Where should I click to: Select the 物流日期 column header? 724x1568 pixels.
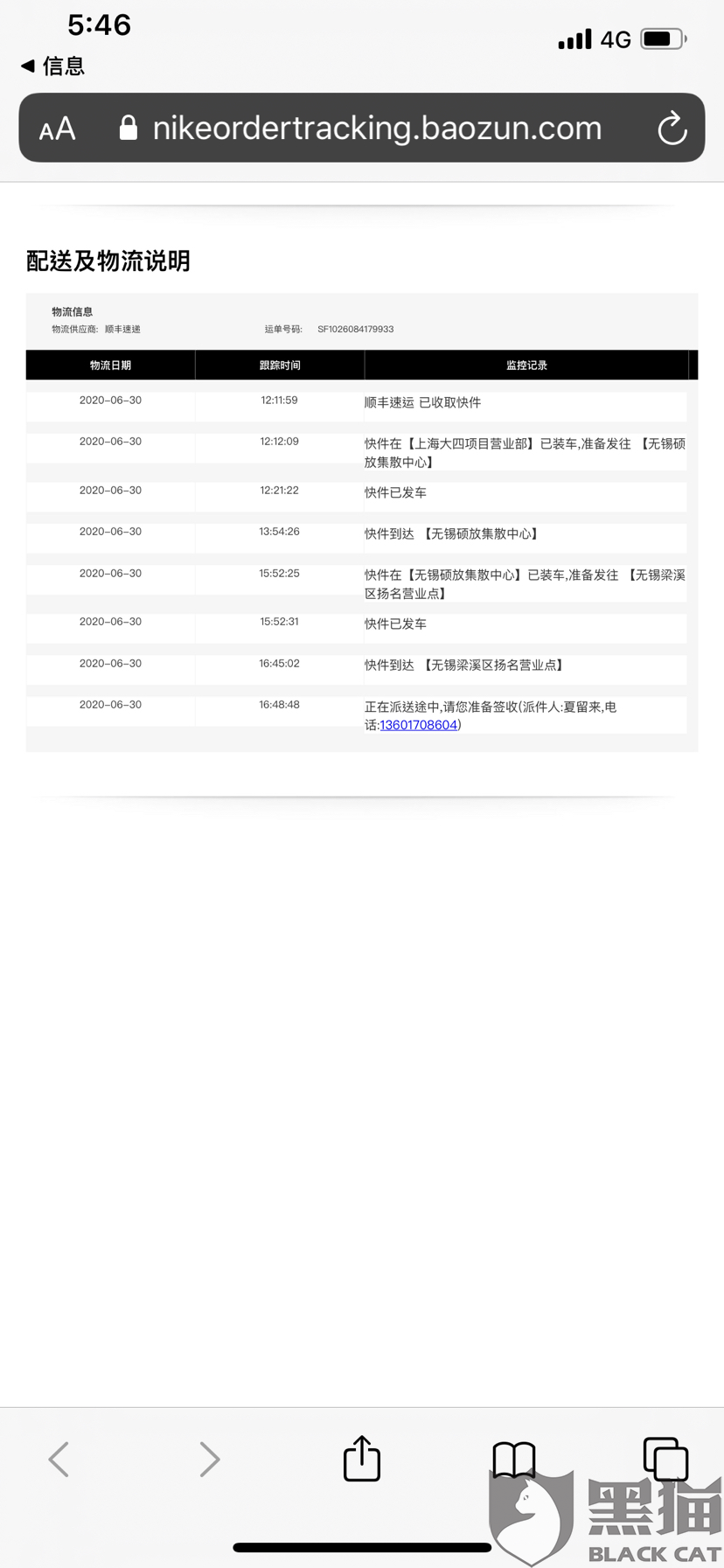(x=110, y=365)
